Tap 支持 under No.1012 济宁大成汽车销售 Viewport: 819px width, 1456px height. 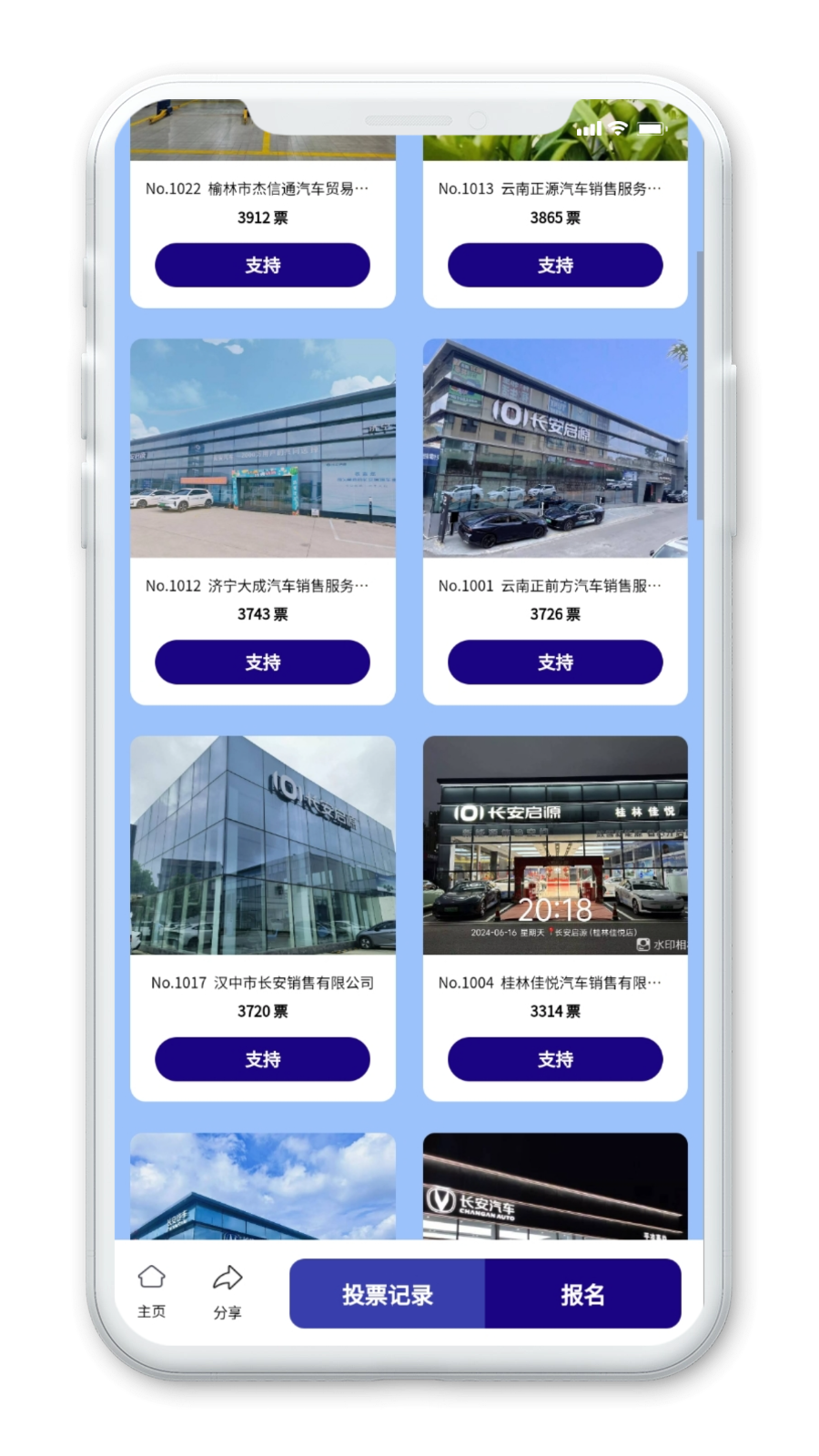[x=262, y=662]
